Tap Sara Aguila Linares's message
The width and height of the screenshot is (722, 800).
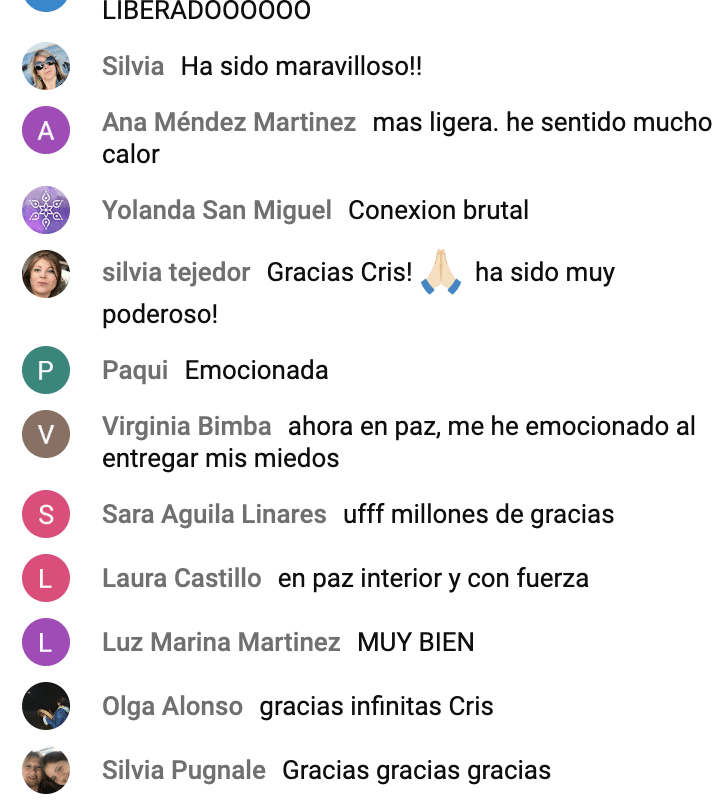[478, 515]
